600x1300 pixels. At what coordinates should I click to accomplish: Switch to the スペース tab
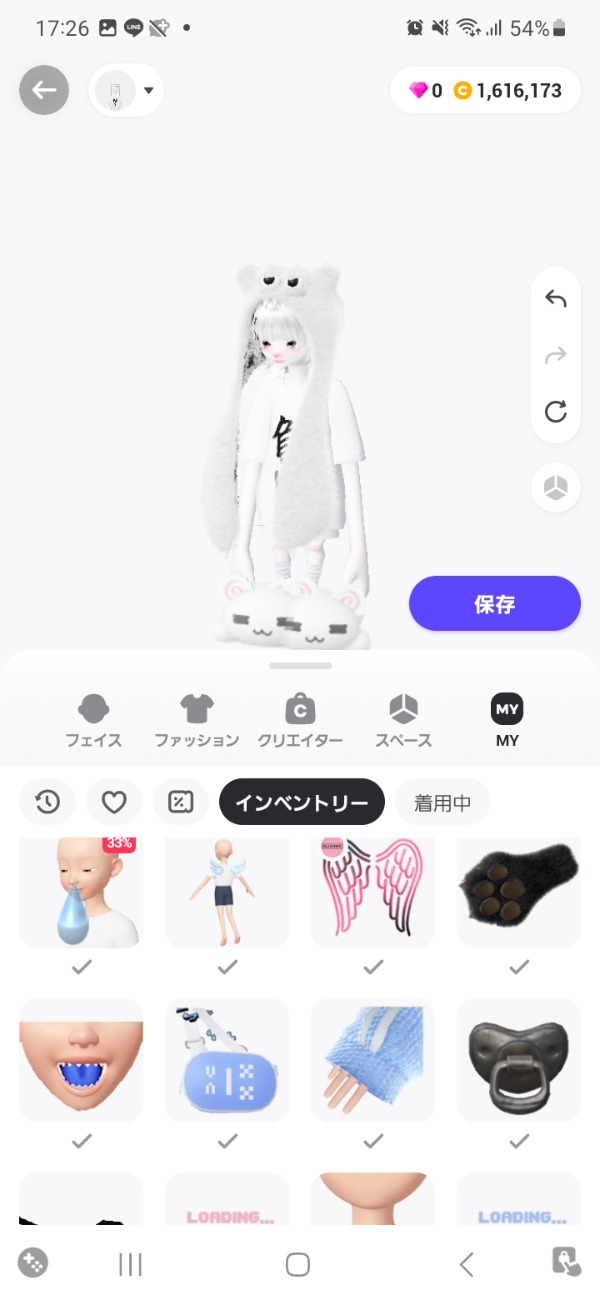click(404, 720)
